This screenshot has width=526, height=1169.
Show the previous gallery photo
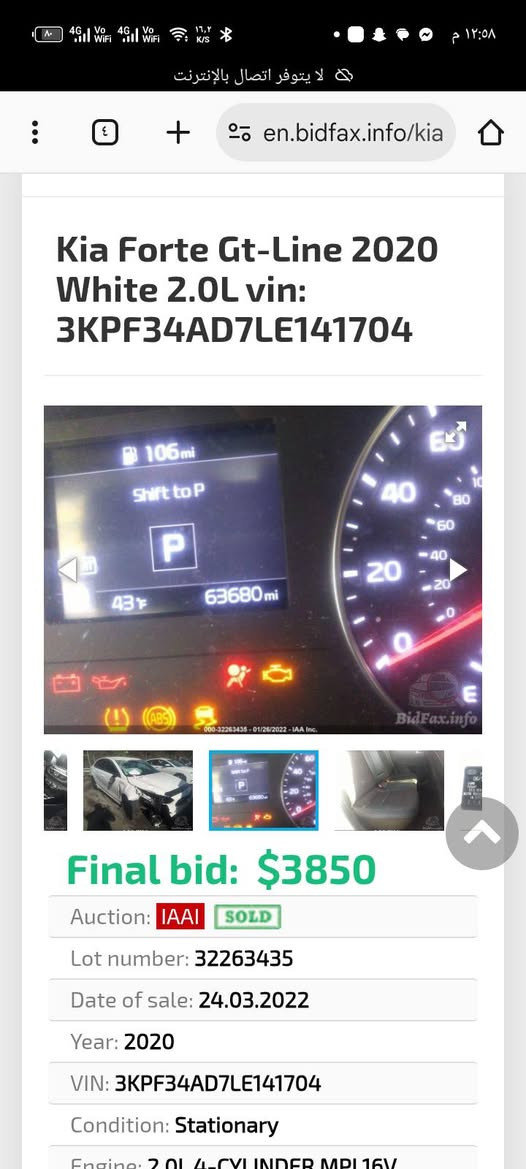(x=67, y=570)
